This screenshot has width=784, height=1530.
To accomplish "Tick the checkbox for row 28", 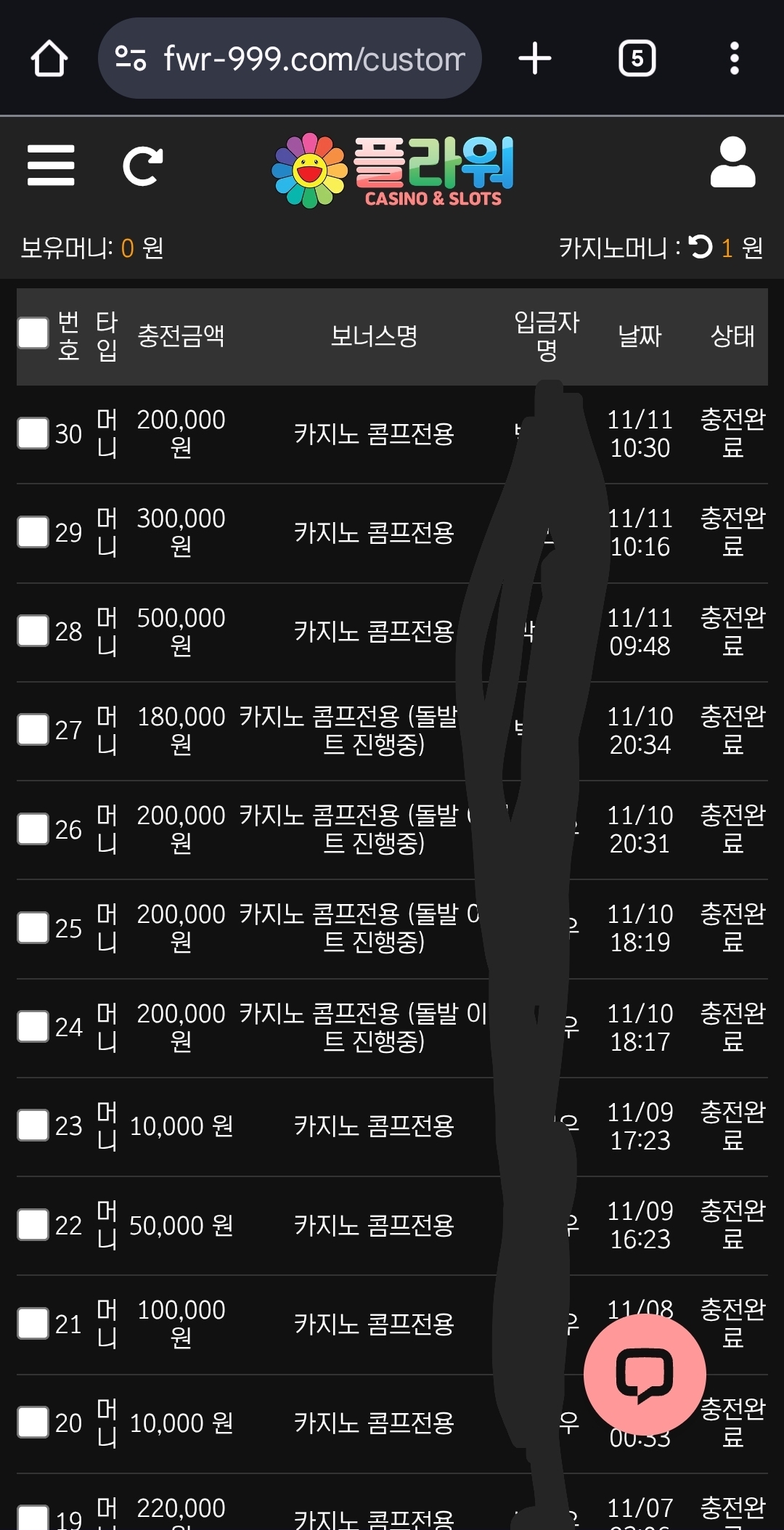I will (33, 630).
